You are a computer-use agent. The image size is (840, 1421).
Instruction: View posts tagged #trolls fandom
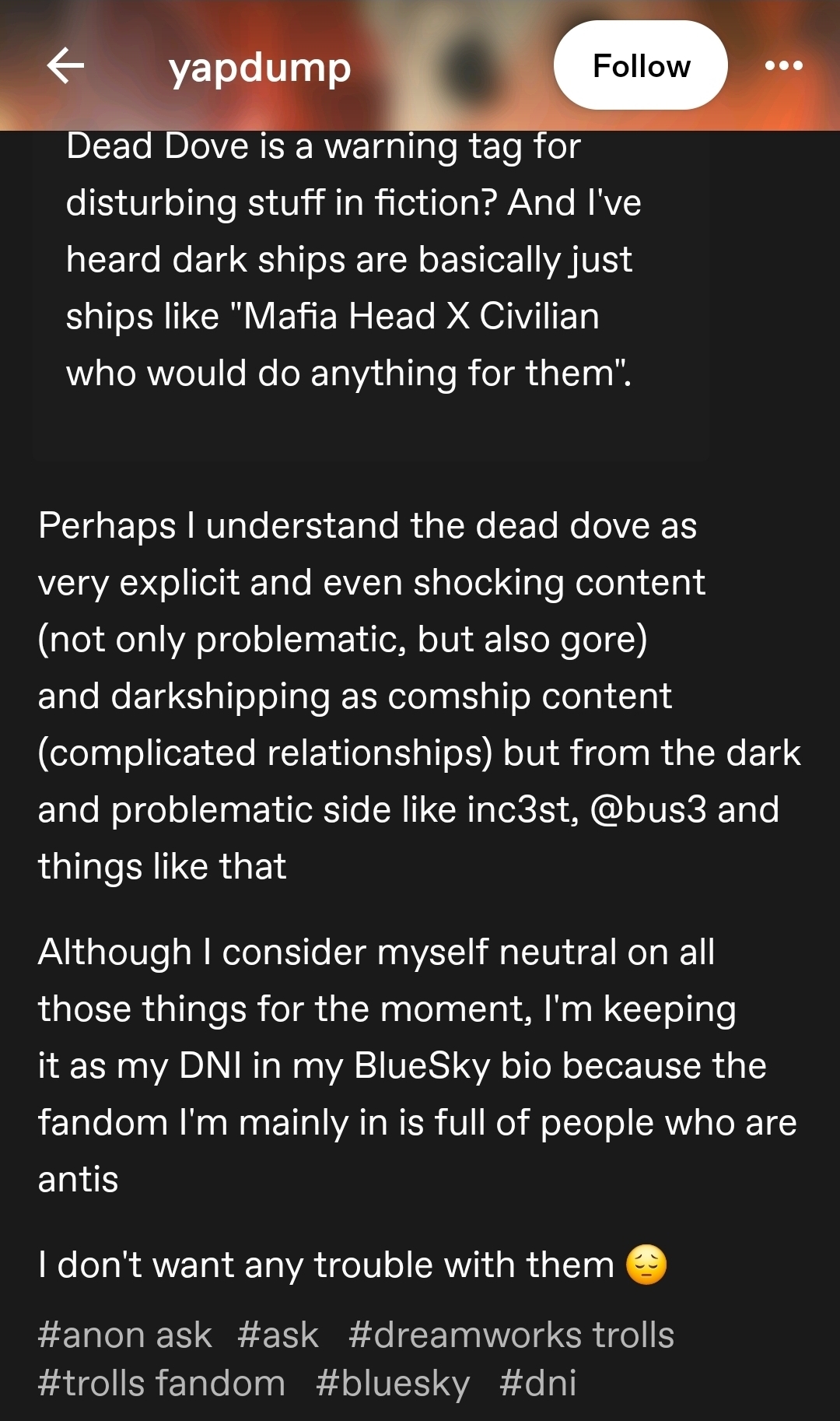tap(162, 1384)
